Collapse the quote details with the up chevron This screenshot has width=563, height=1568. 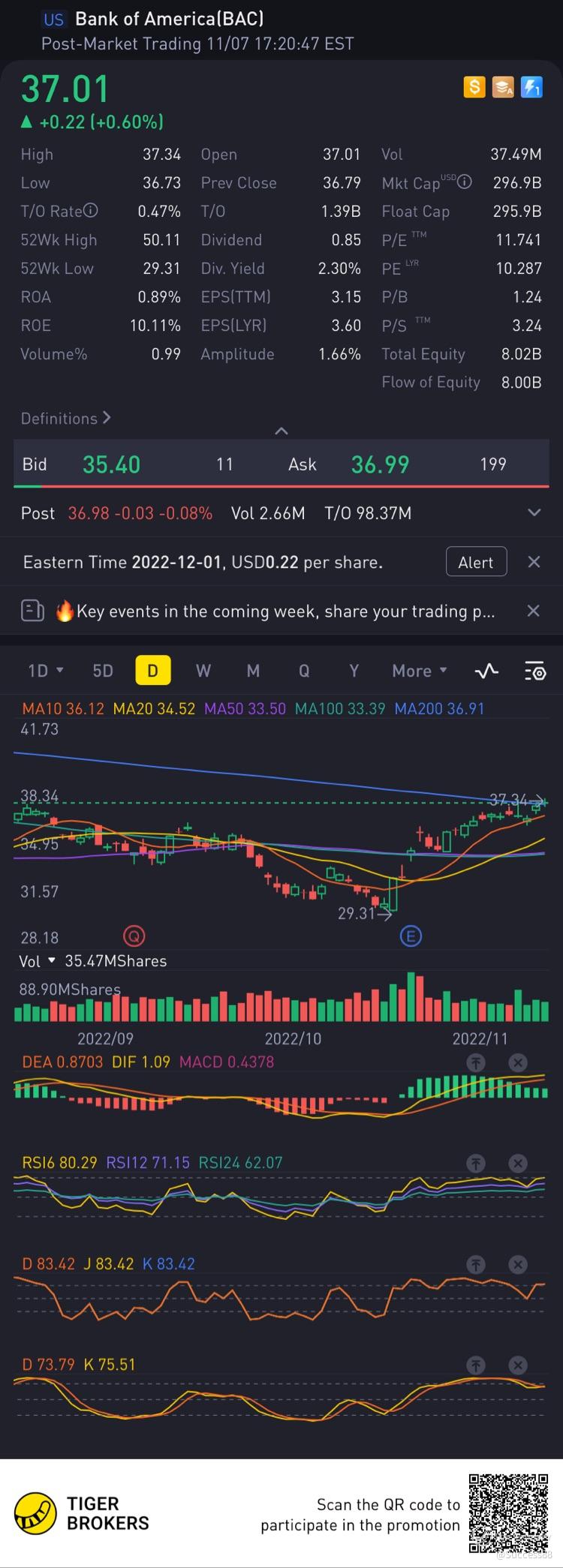[x=281, y=431]
